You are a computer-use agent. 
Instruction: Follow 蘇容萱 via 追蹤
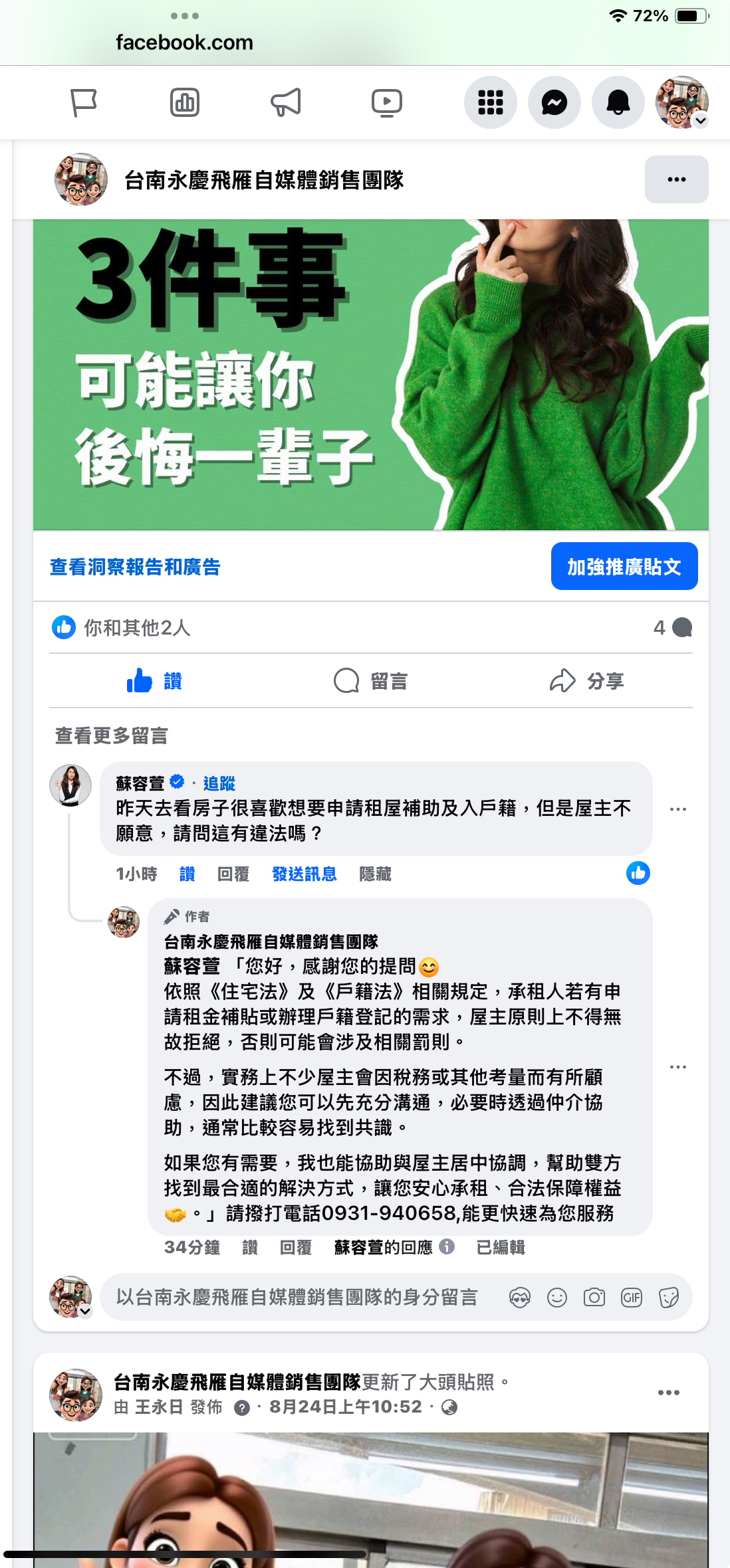coord(219,783)
